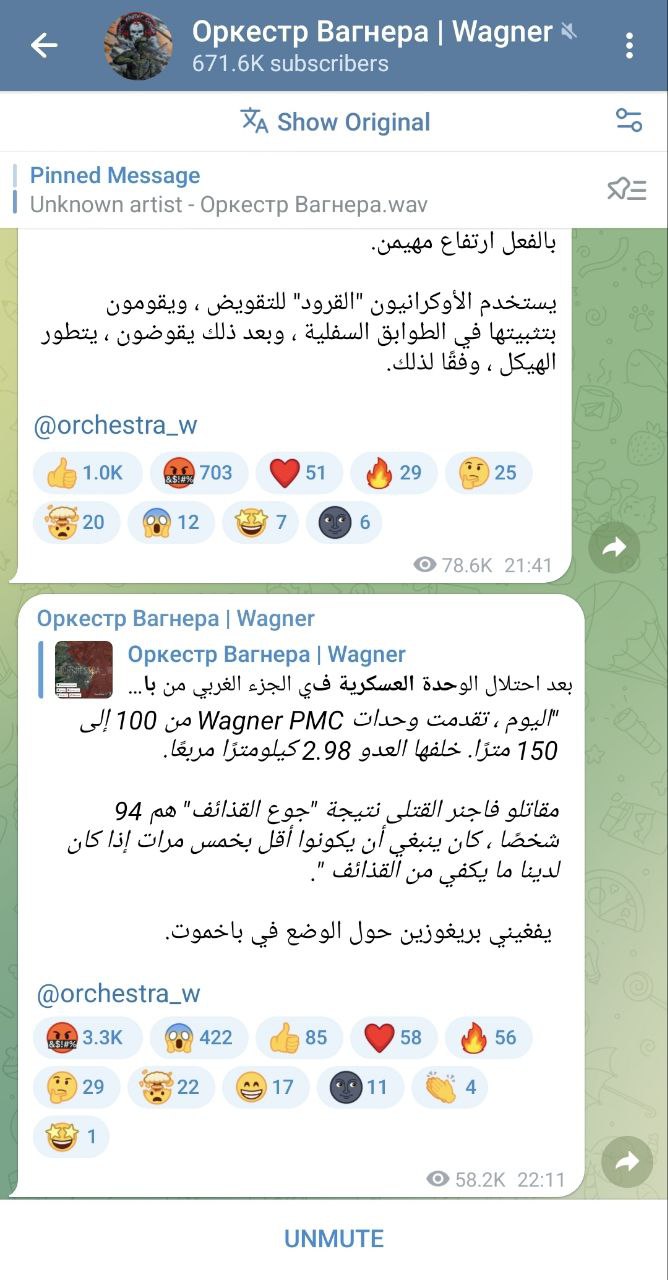
Task: Open the pinned messages list icon
Action: [x=627, y=189]
